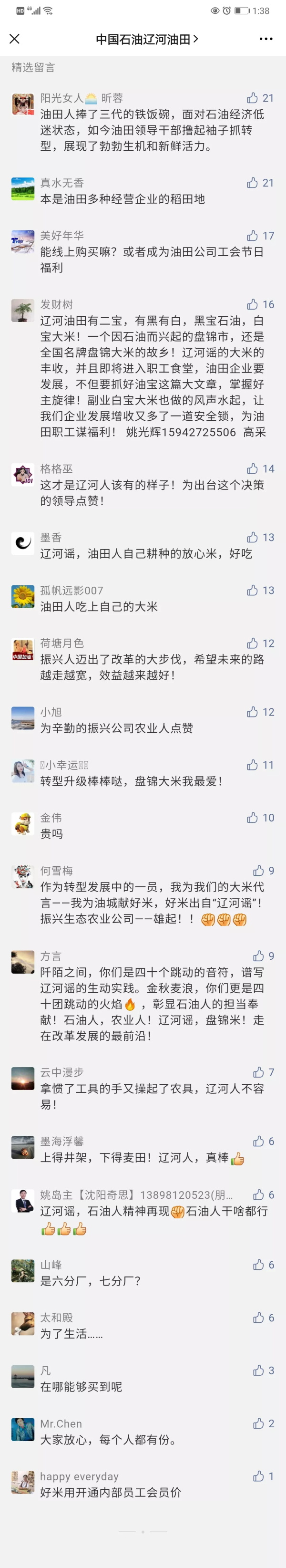
Task: Close the article page
Action: (15, 39)
